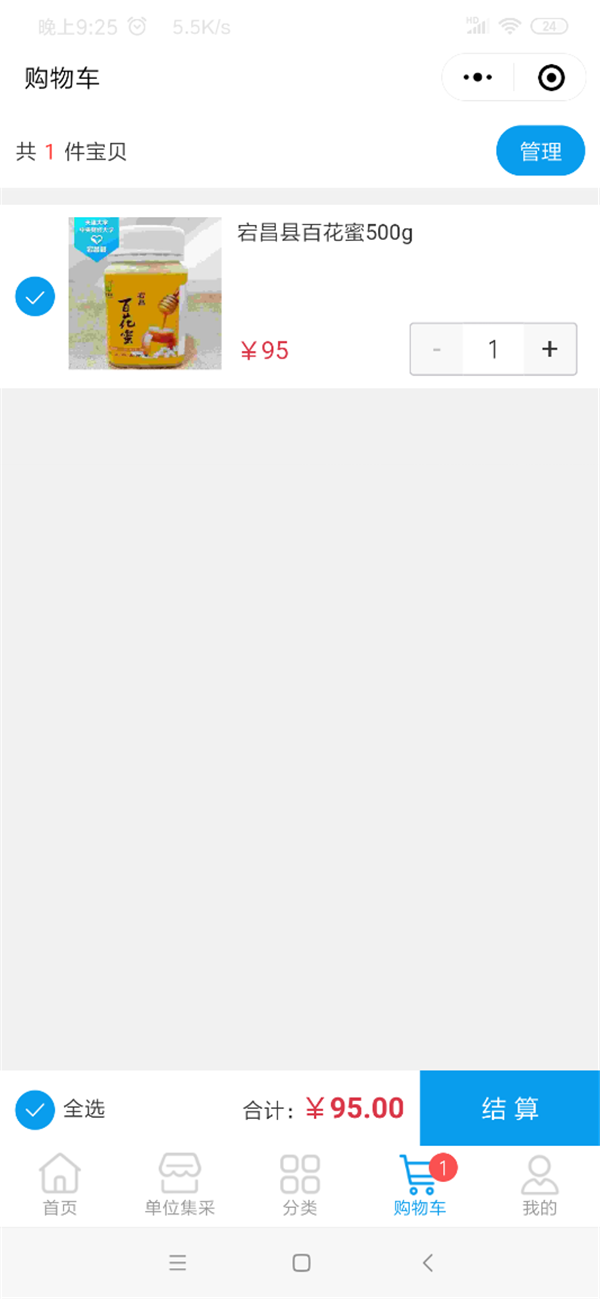This screenshot has width=600, height=1299.
Task: Toggle the 全选 checkbox
Action: point(35,1109)
